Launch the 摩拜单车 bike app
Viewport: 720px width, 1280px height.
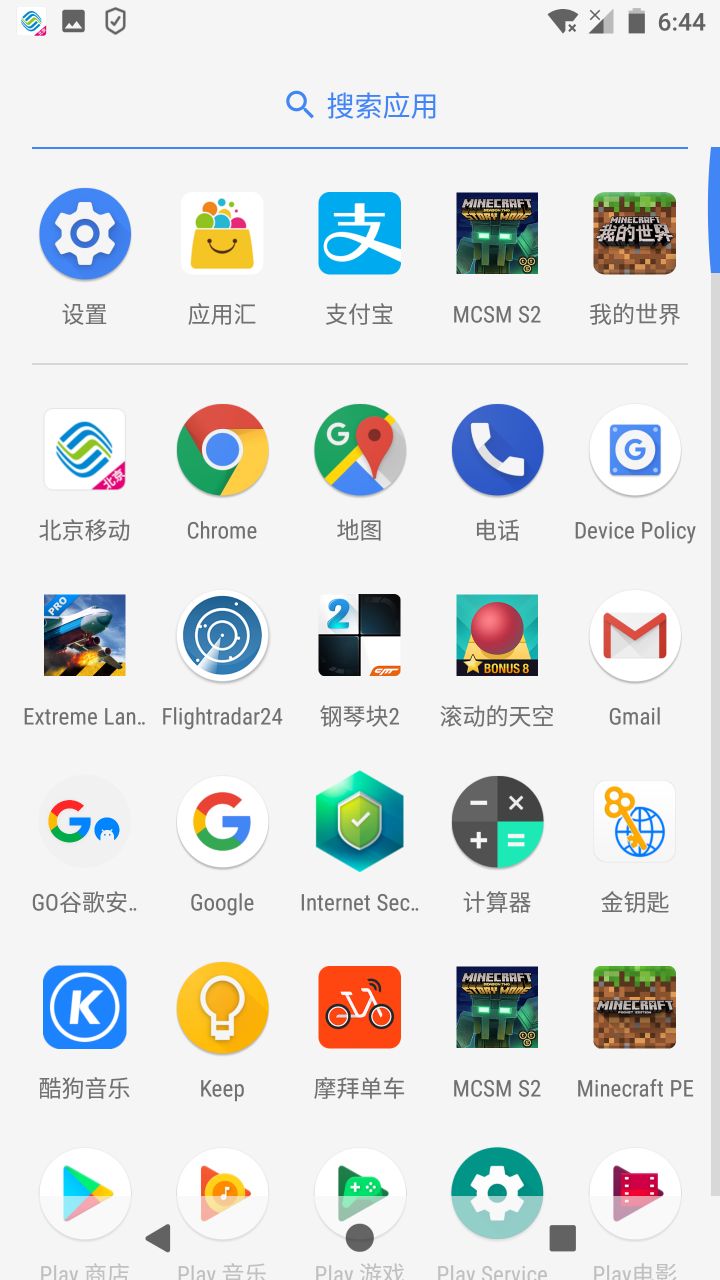pyautogui.click(x=359, y=1008)
